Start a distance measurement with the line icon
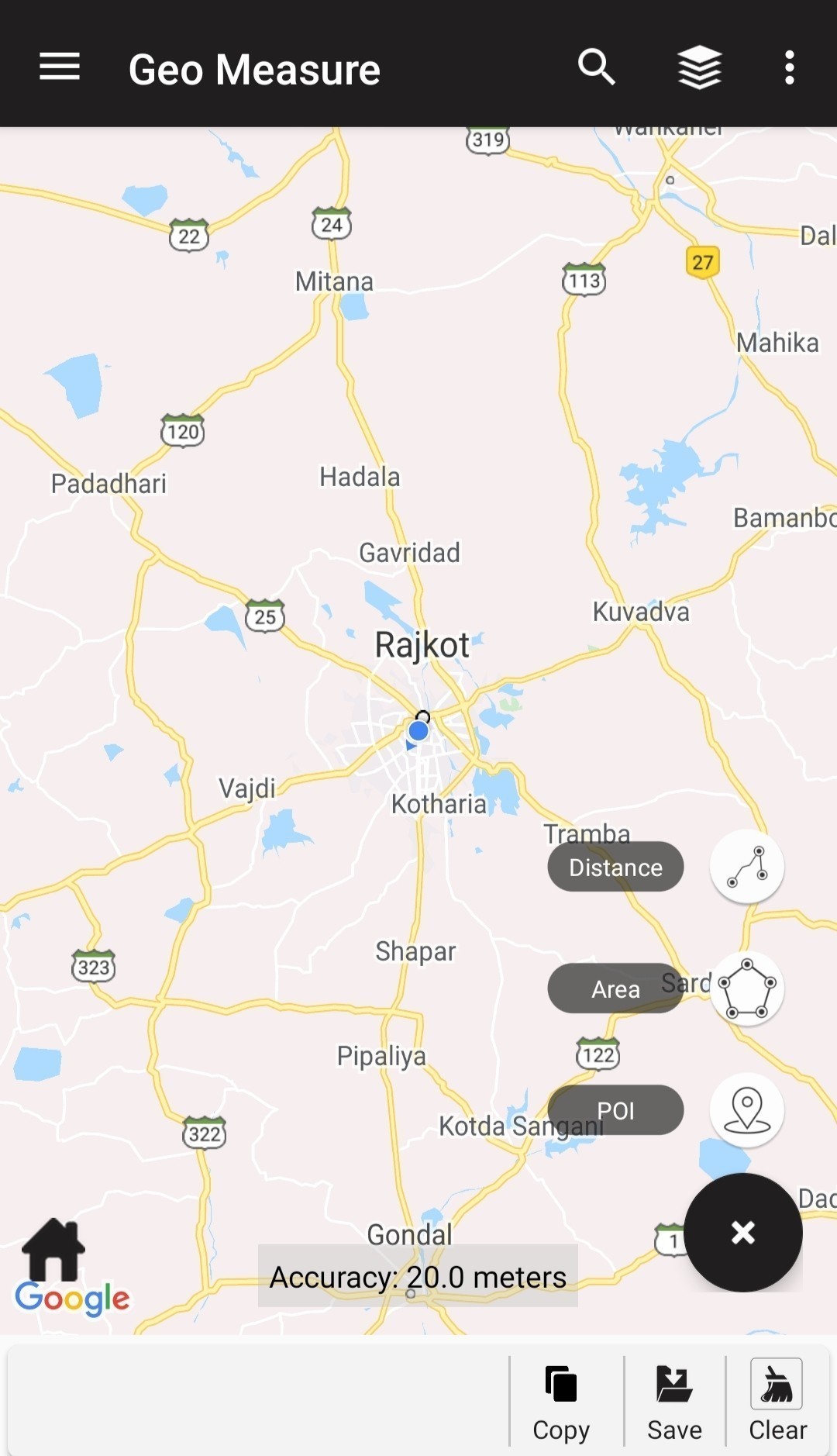 (x=746, y=867)
